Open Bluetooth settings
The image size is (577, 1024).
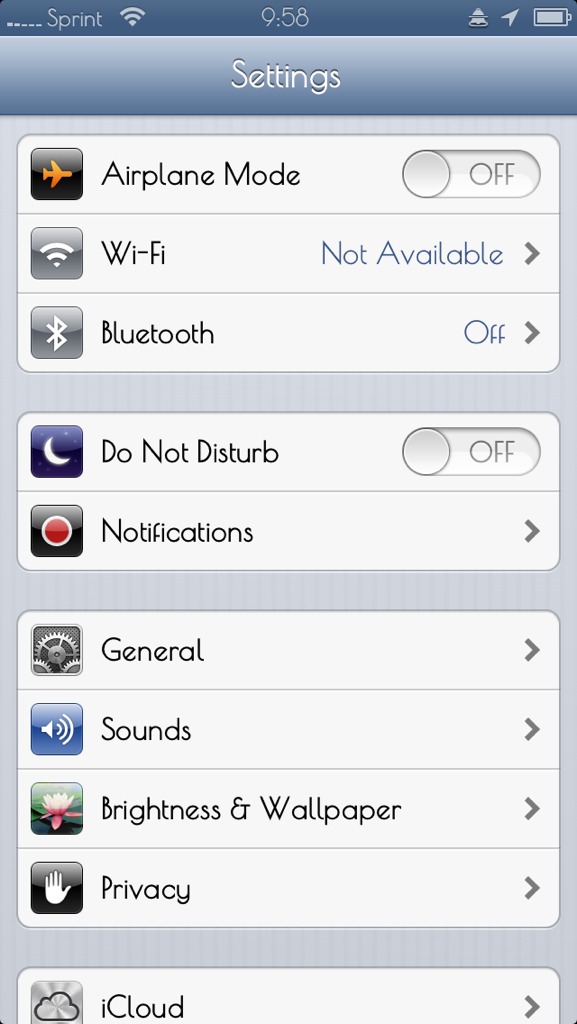tap(288, 333)
